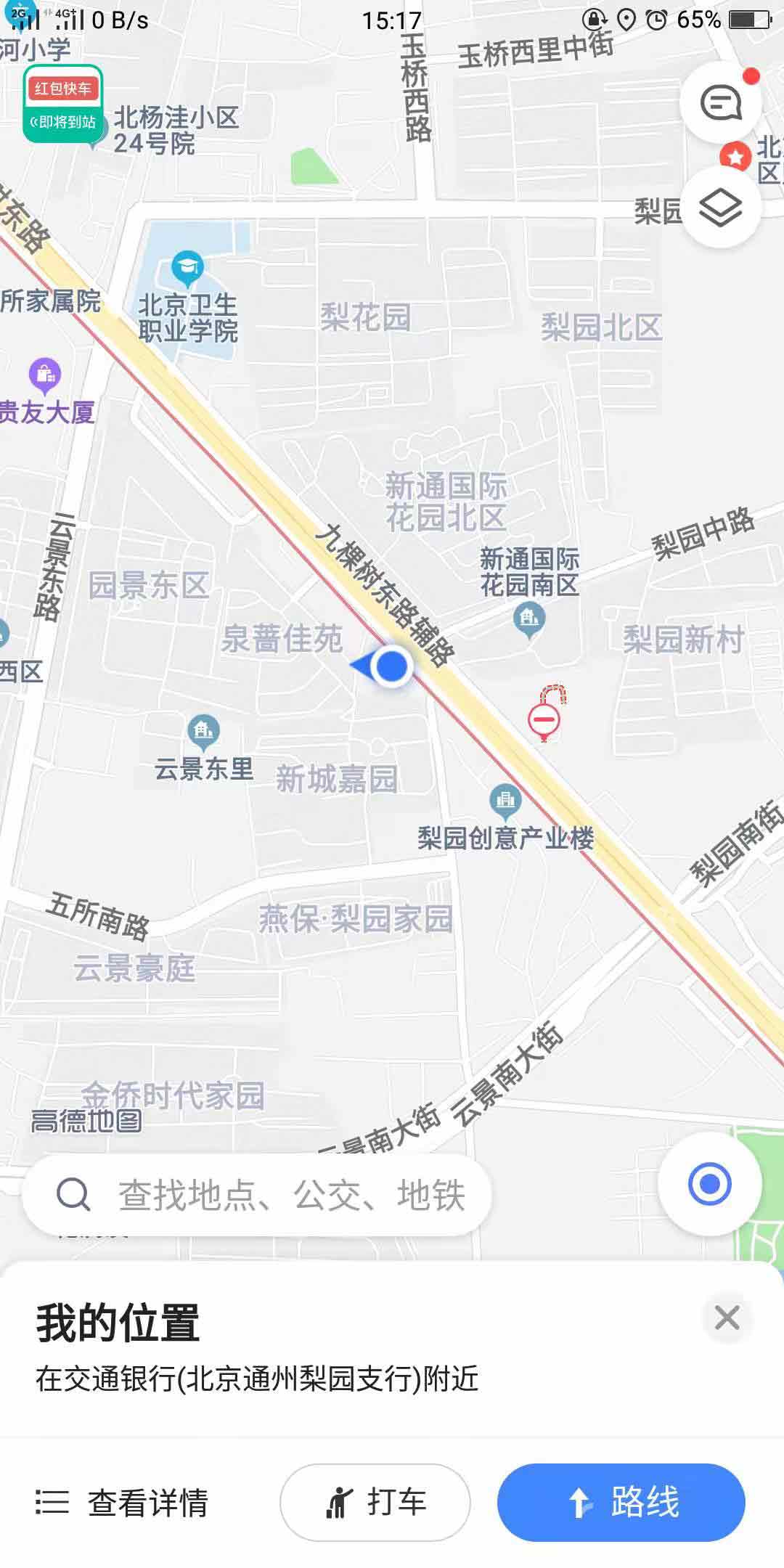Select the 云景东里 map marker
The height and width of the screenshot is (1568, 784).
[x=204, y=732]
